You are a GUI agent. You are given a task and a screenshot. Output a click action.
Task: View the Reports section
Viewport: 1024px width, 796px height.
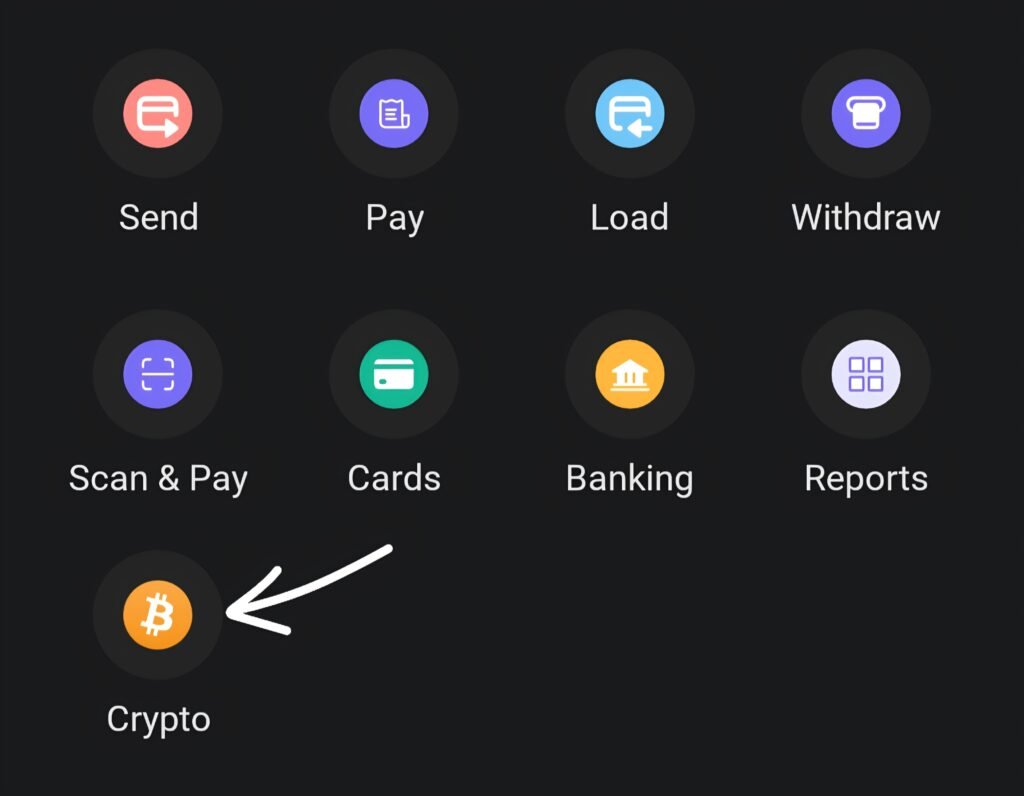(866, 374)
